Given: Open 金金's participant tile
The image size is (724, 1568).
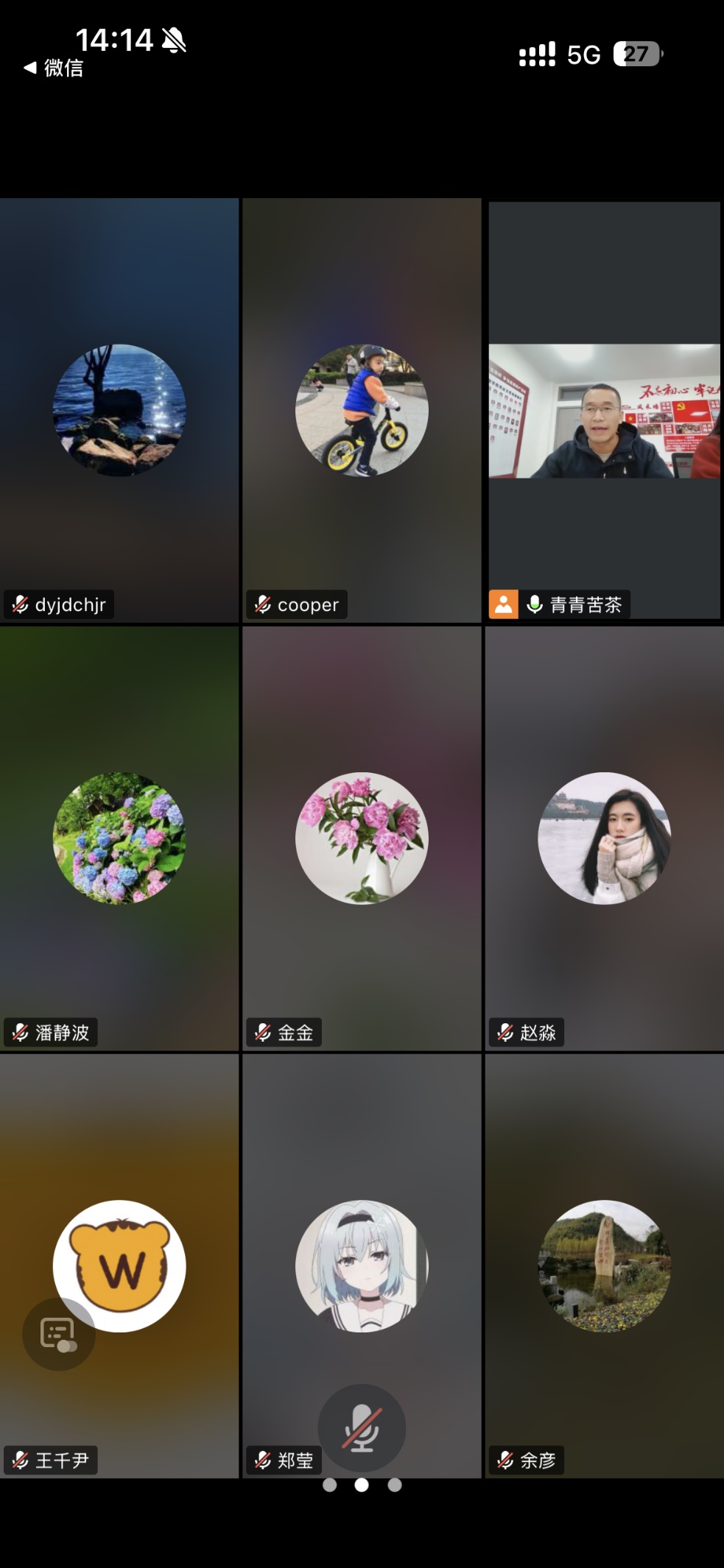Looking at the screenshot, I should click(x=362, y=838).
